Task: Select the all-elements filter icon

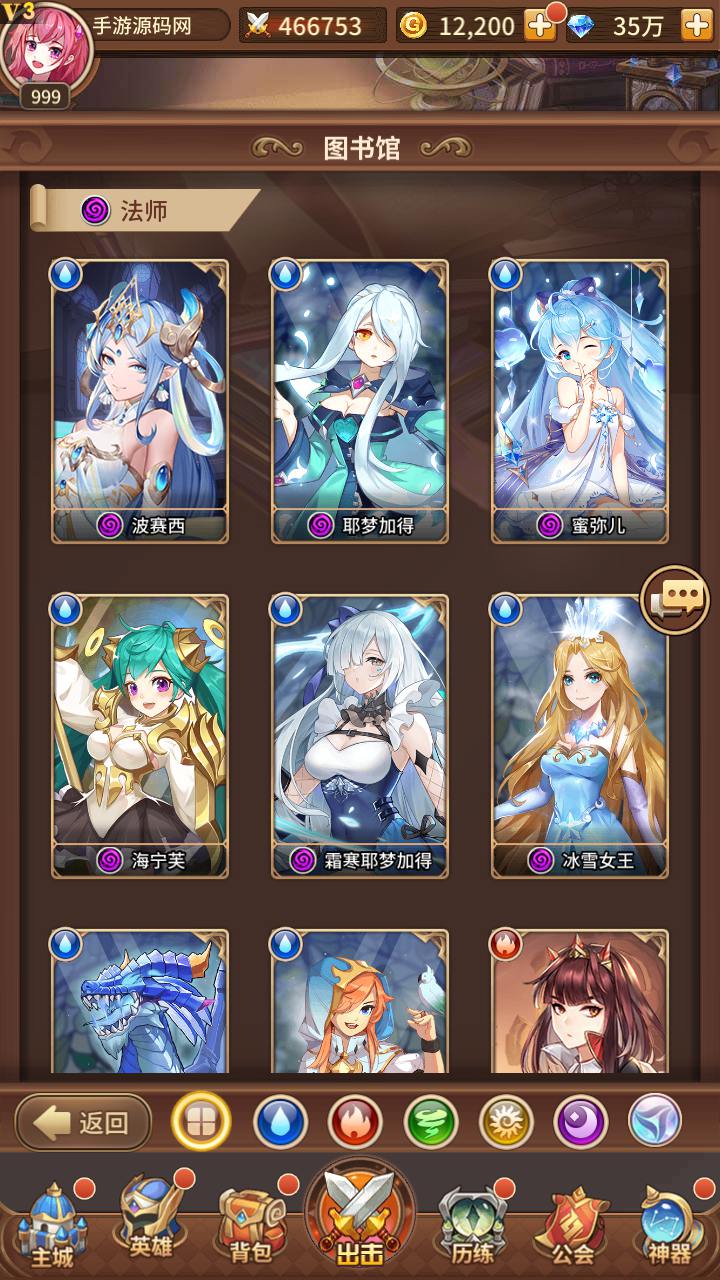Action: tap(201, 1122)
